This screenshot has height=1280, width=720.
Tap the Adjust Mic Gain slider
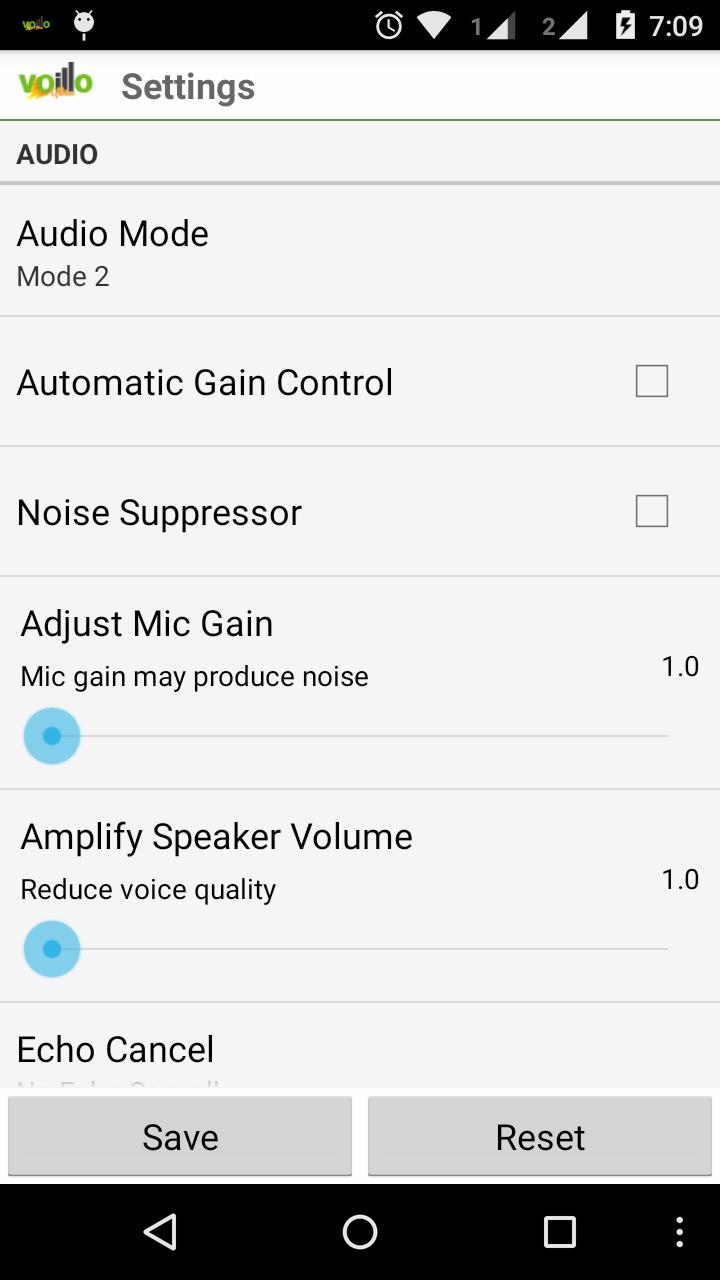(346, 736)
